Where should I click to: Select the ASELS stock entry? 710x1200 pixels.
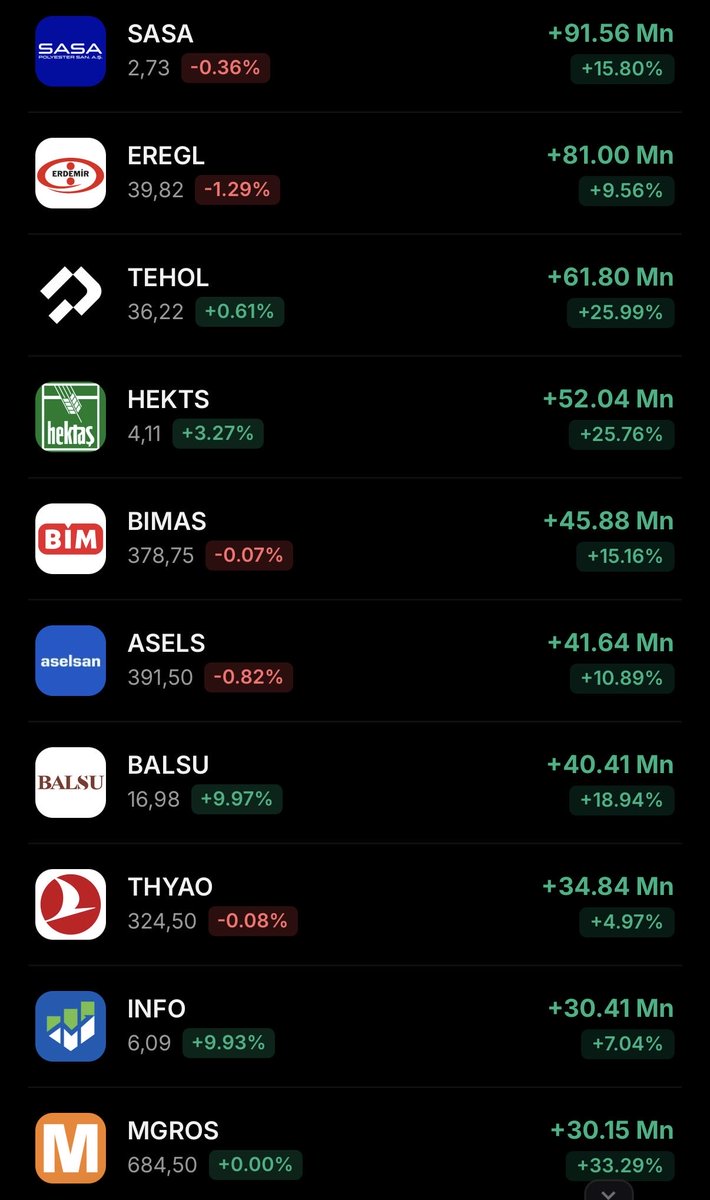click(355, 661)
